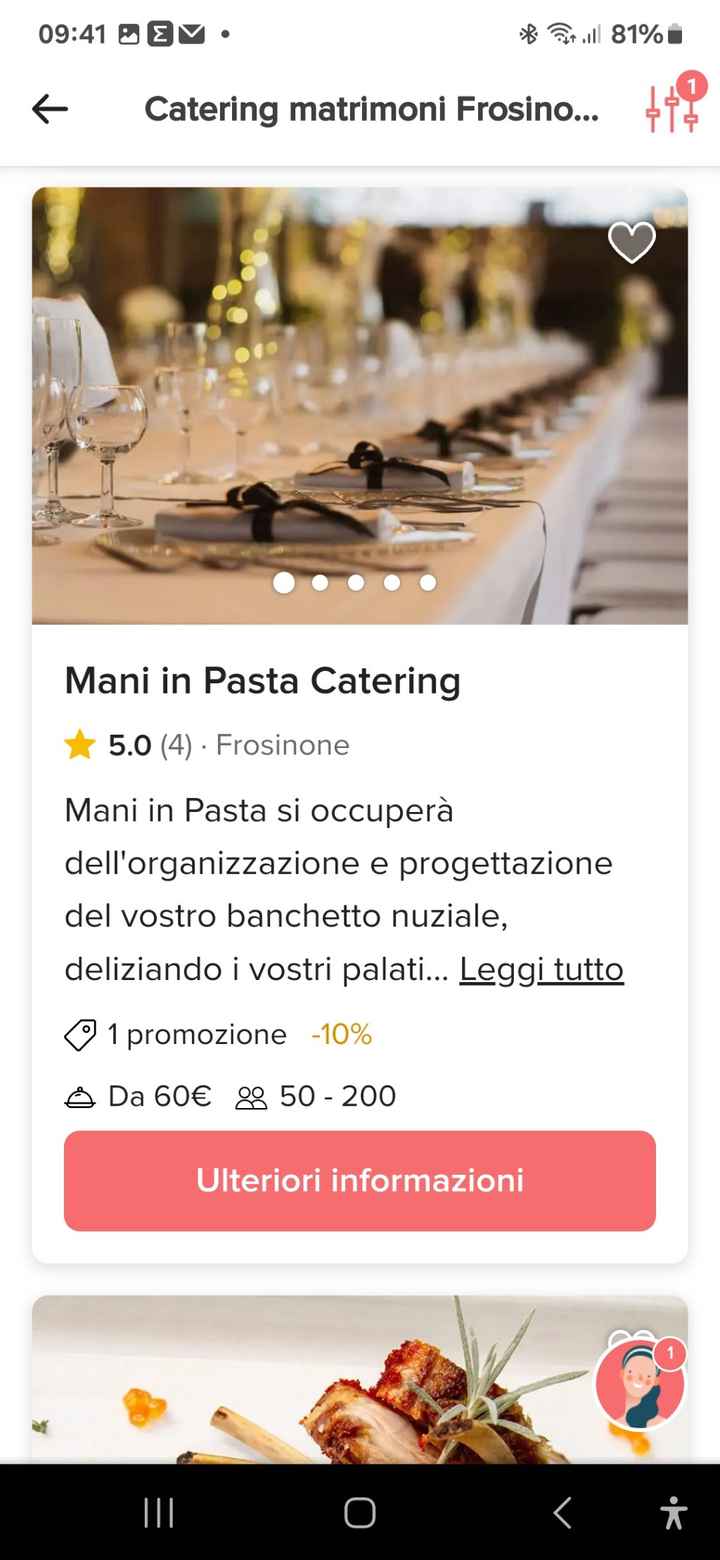The image size is (720, 1560).
Task: Tap the back arrow to previous screen
Action: (48, 108)
